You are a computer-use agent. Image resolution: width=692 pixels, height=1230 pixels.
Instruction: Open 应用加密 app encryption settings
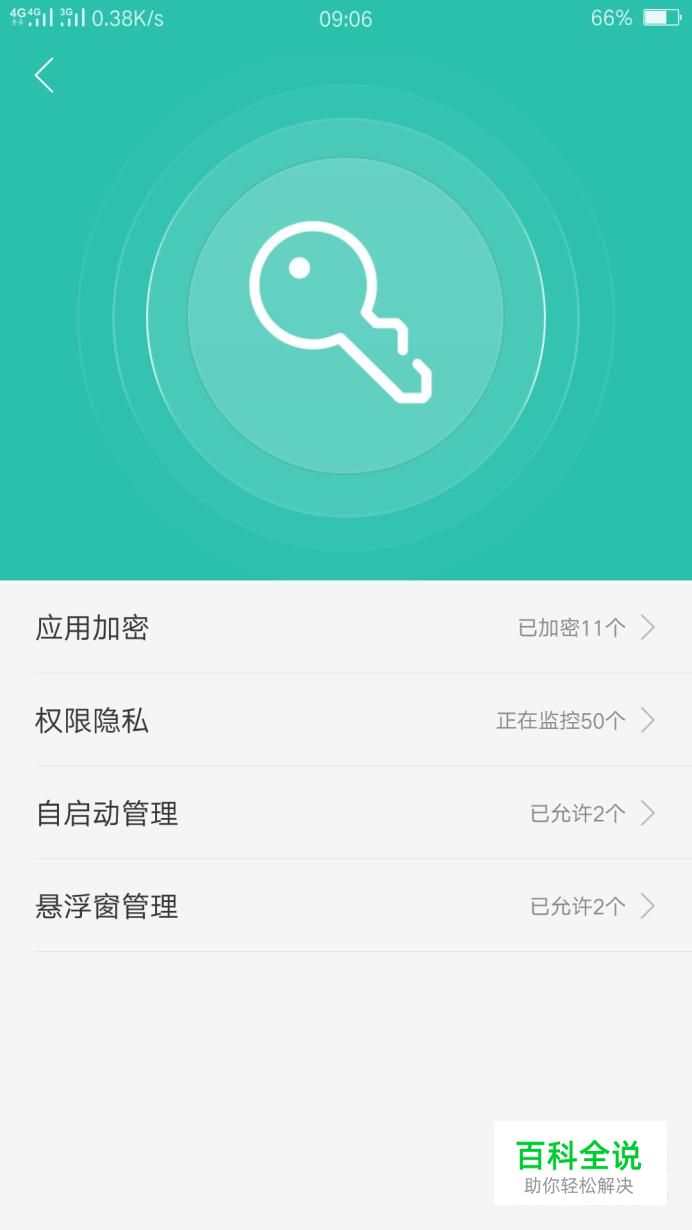point(346,627)
